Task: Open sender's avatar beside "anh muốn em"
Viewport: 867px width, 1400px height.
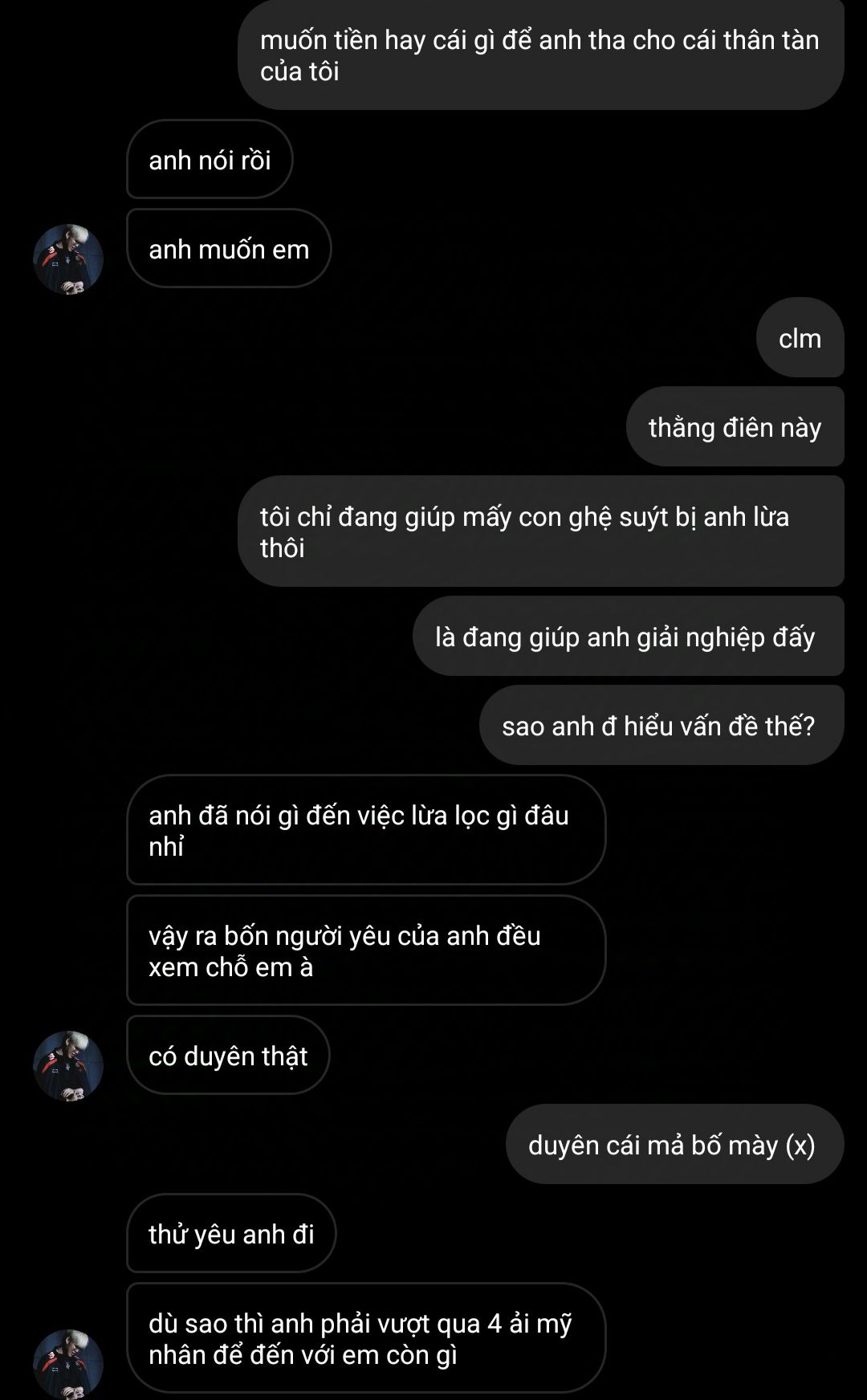Action: click(68, 259)
